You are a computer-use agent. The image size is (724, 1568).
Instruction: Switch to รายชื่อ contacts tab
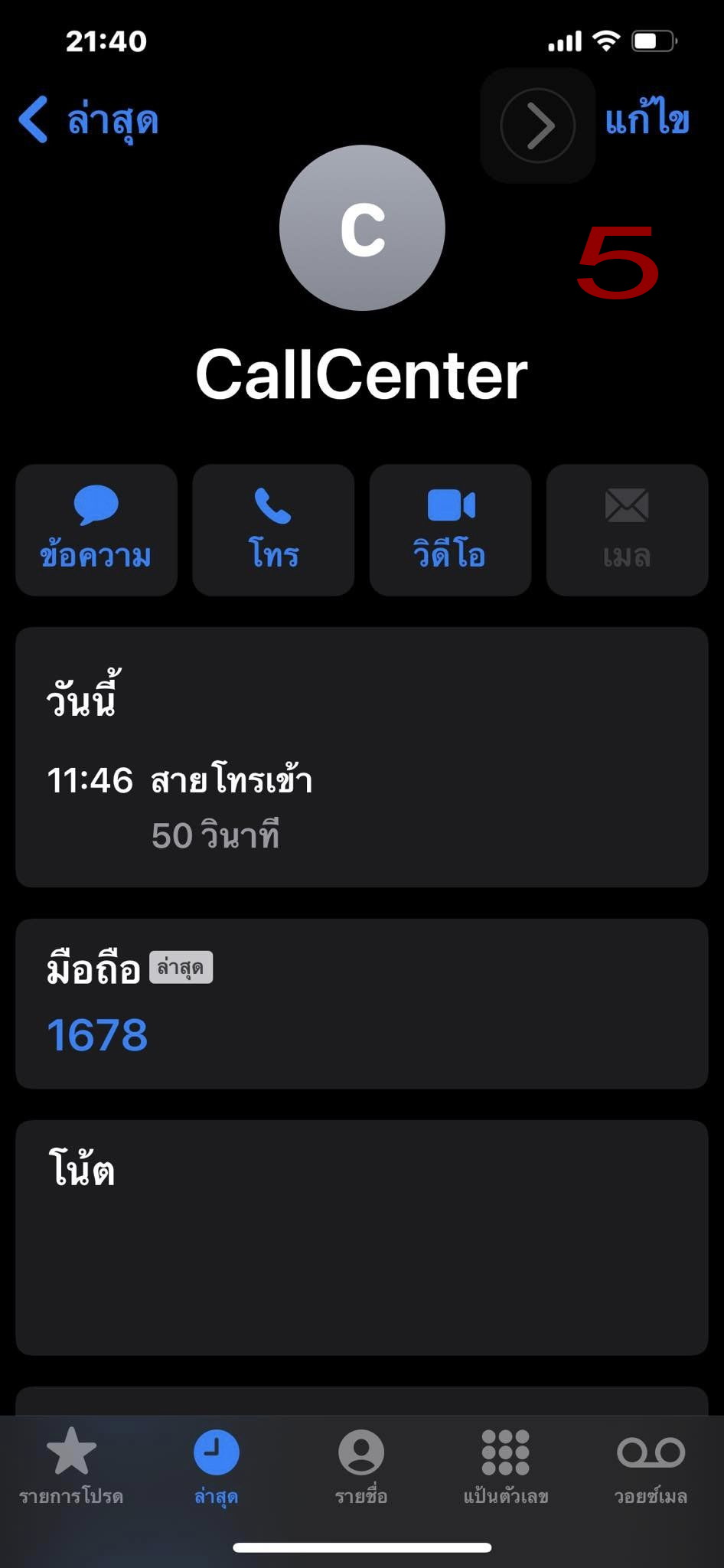(x=361, y=1467)
